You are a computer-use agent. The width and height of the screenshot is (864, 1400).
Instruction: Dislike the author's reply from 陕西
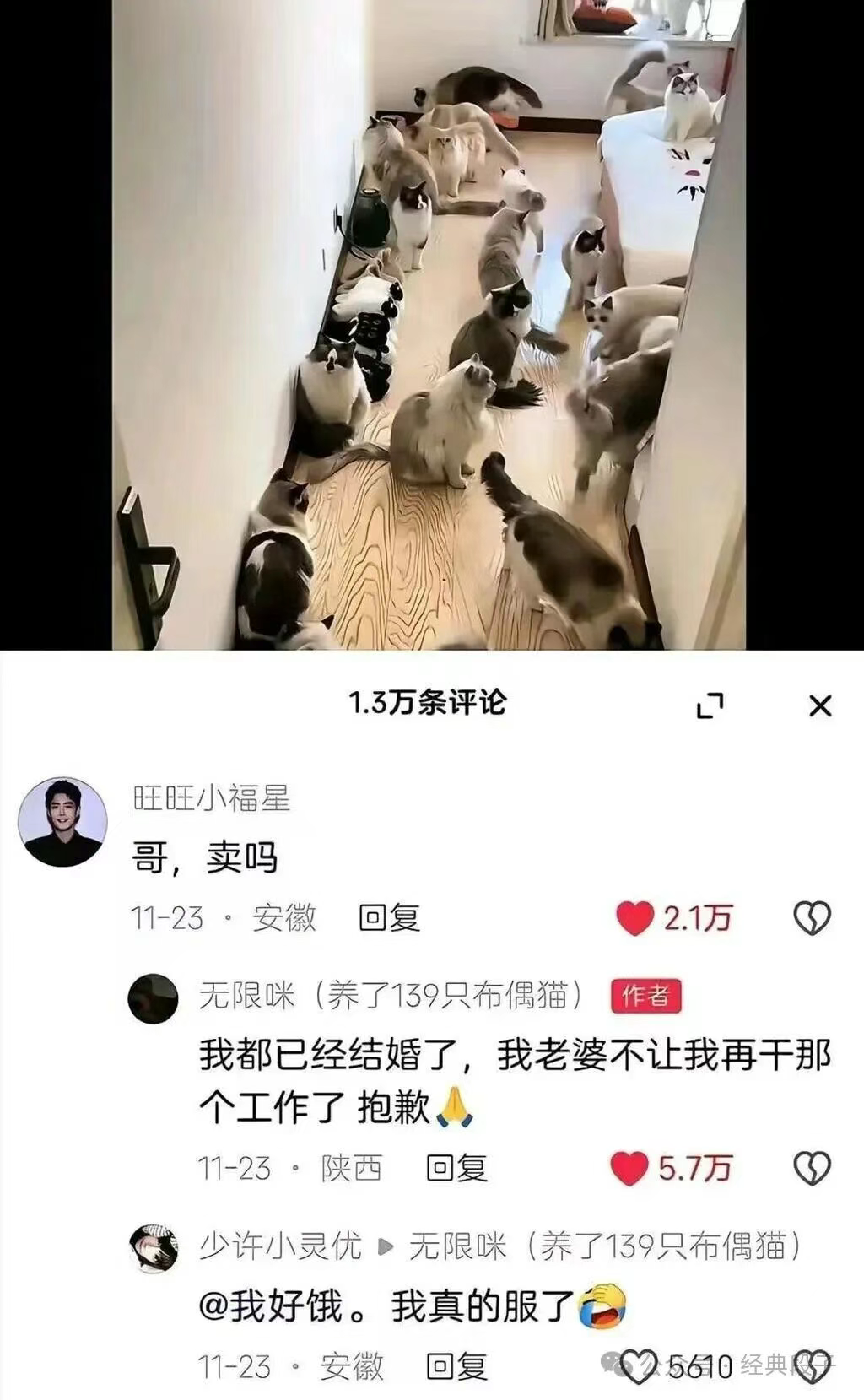pyautogui.click(x=813, y=1169)
